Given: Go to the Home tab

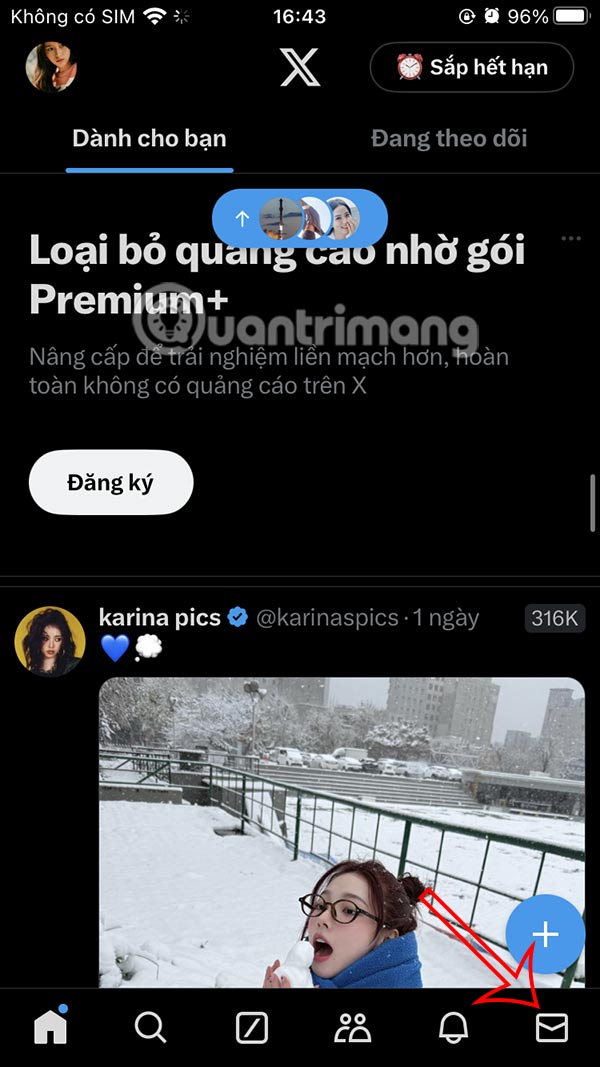Looking at the screenshot, I should [50, 1027].
